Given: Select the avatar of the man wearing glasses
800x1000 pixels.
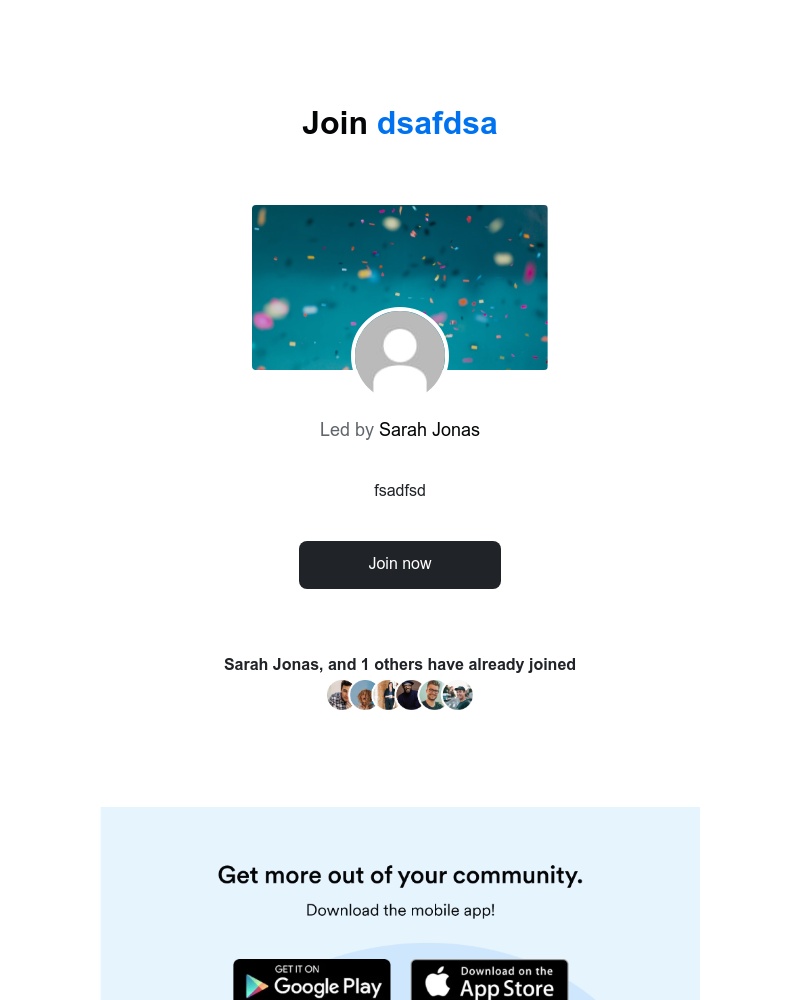Looking at the screenshot, I should 434,695.
